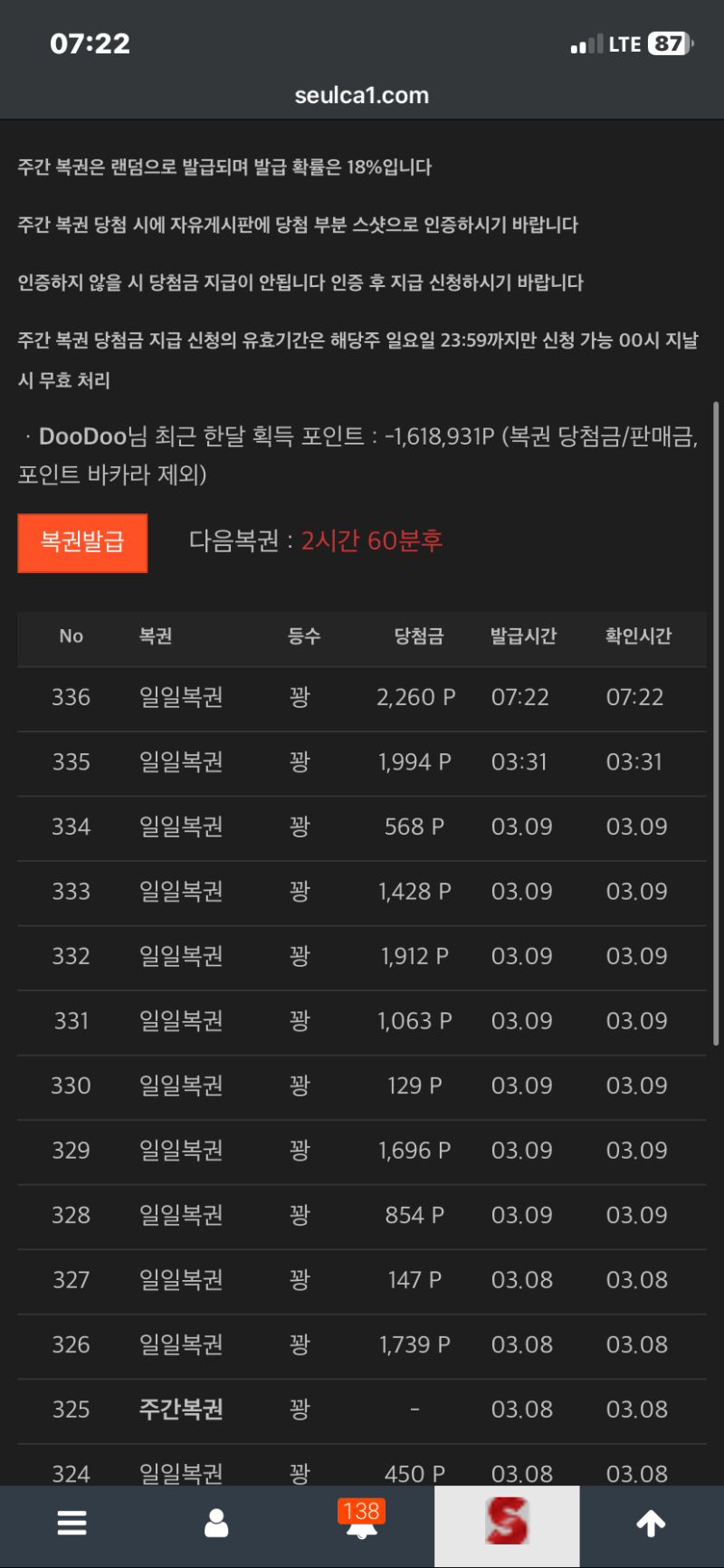The image size is (724, 1568).
Task: Tap the seulca1.com address bar
Action: pos(362,95)
